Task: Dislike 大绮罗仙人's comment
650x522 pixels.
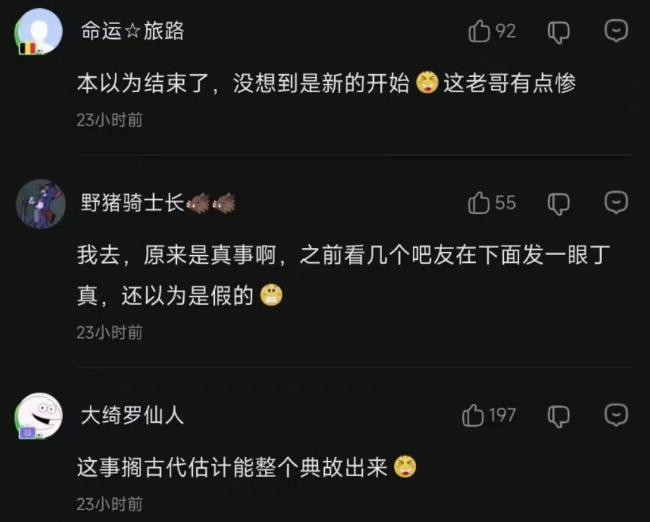Action: [x=559, y=416]
